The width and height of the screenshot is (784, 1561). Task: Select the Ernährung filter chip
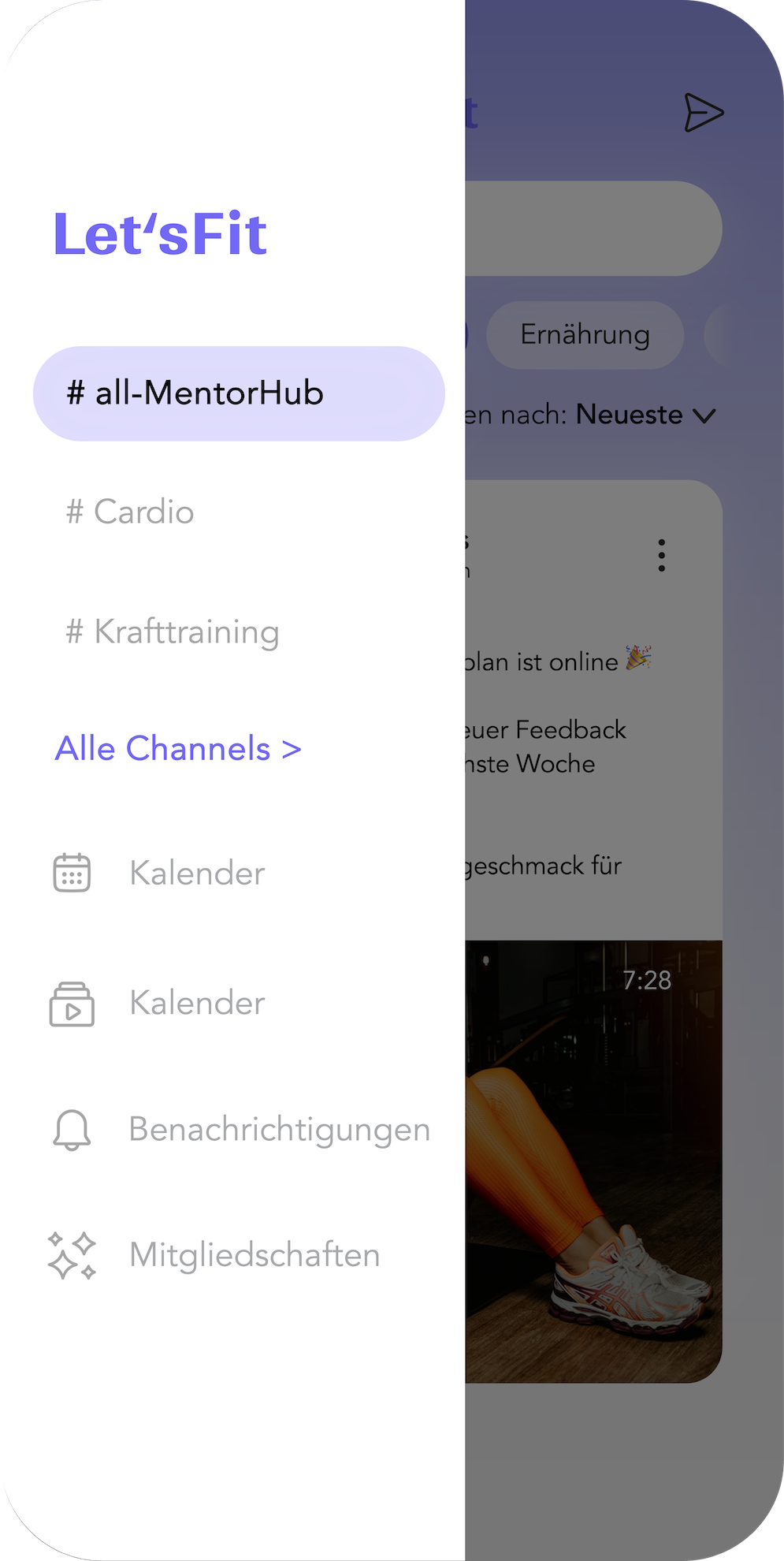(x=585, y=334)
